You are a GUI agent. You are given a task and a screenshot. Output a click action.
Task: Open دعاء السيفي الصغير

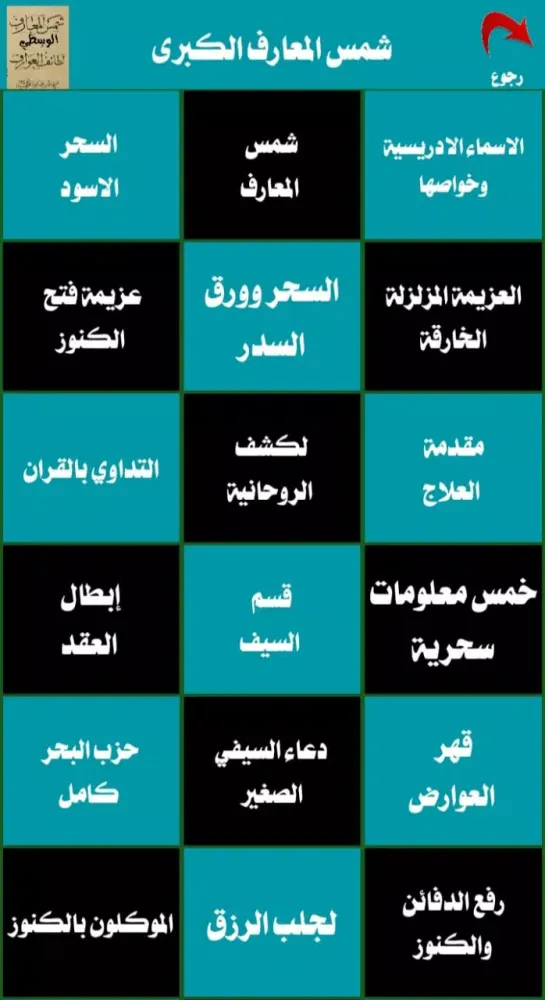tap(272, 771)
